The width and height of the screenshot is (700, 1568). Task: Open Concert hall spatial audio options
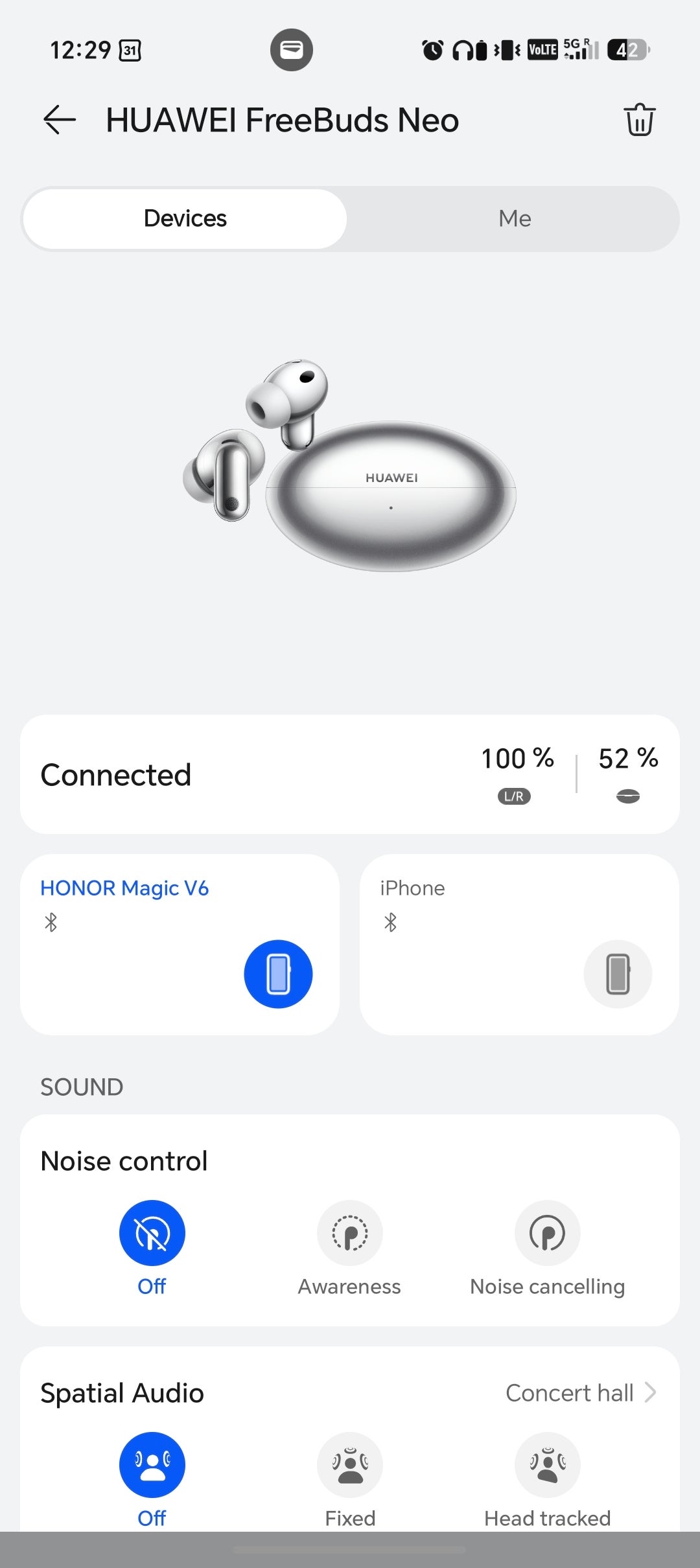click(x=581, y=1392)
